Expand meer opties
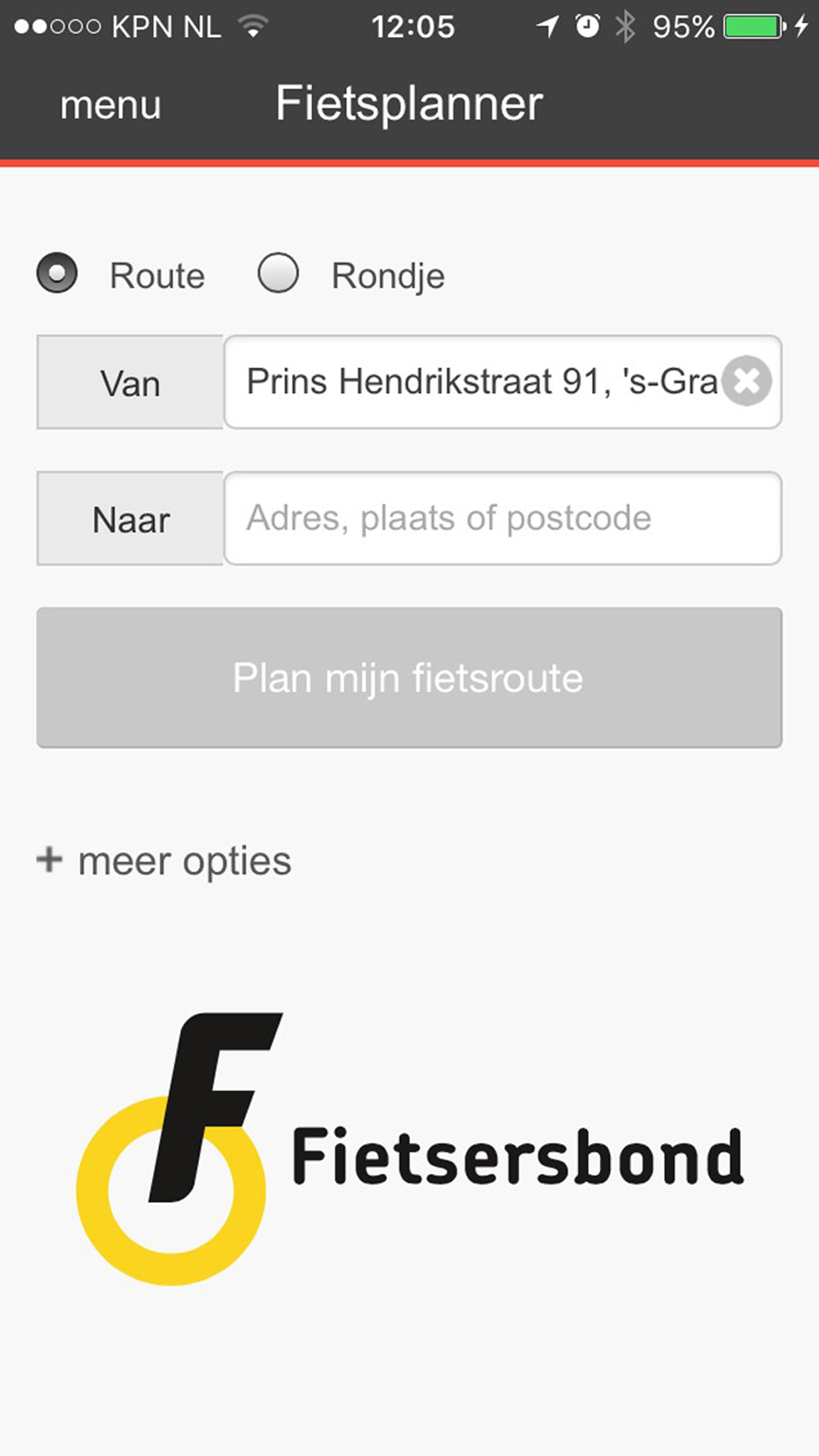 pyautogui.click(x=164, y=861)
